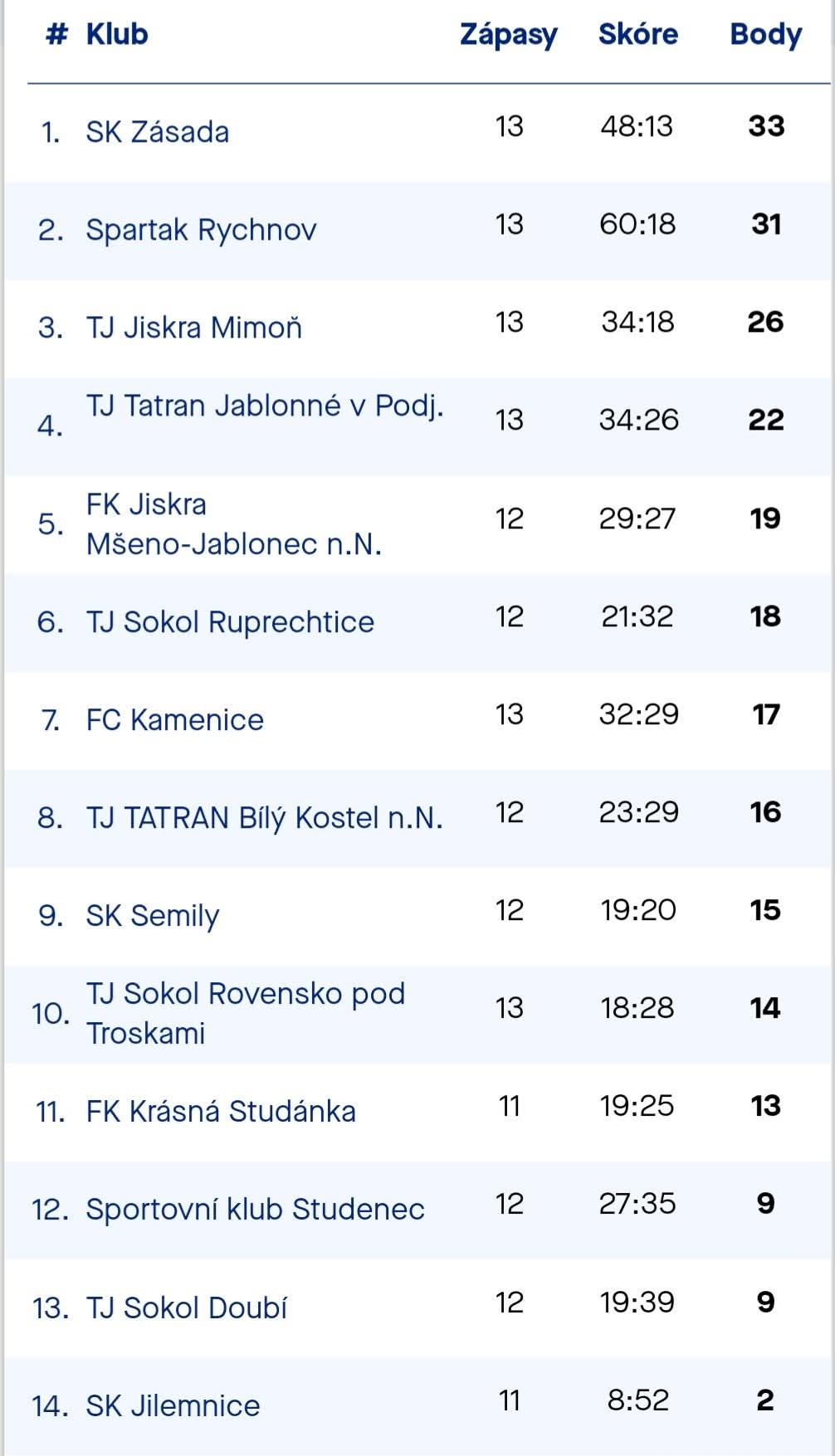Open TJ Tatran Jablonné v Podj.
835x1456 pixels.
tap(265, 406)
